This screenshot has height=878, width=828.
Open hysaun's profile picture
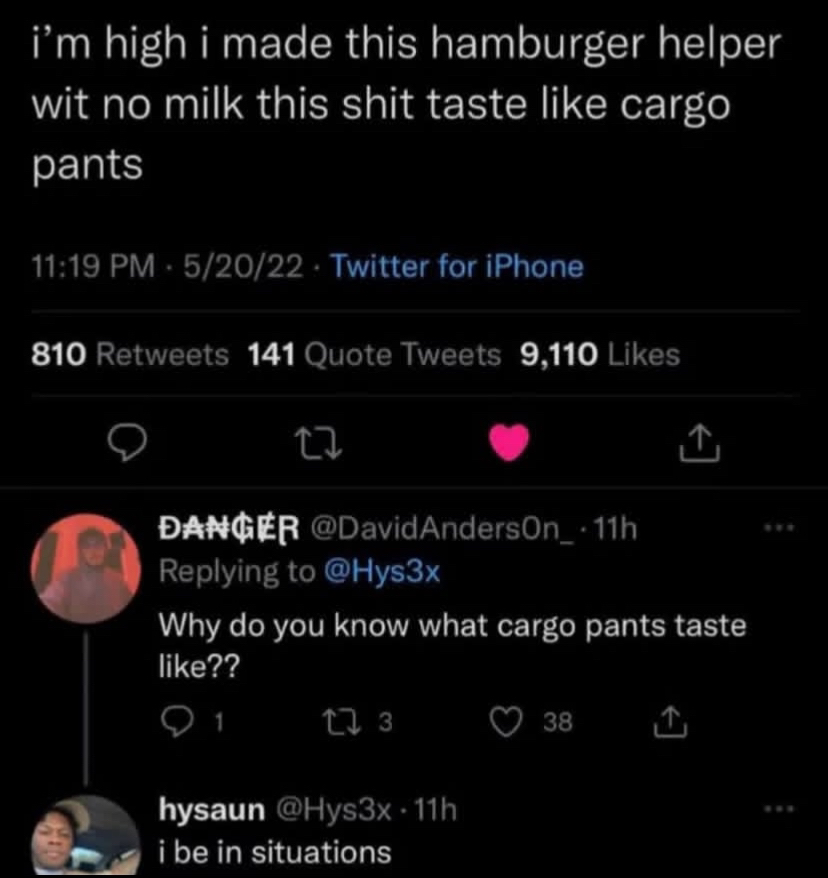tap(86, 837)
